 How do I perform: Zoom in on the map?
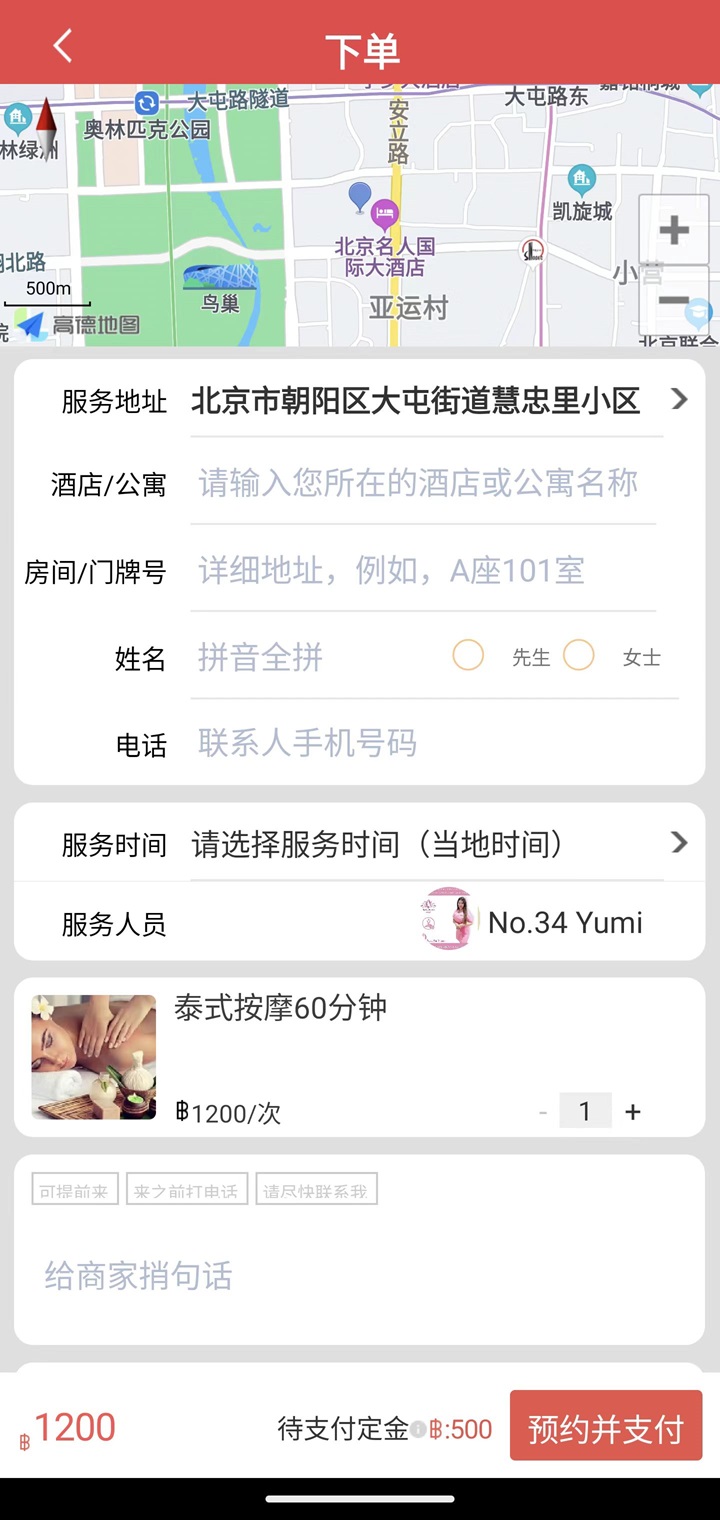[674, 230]
